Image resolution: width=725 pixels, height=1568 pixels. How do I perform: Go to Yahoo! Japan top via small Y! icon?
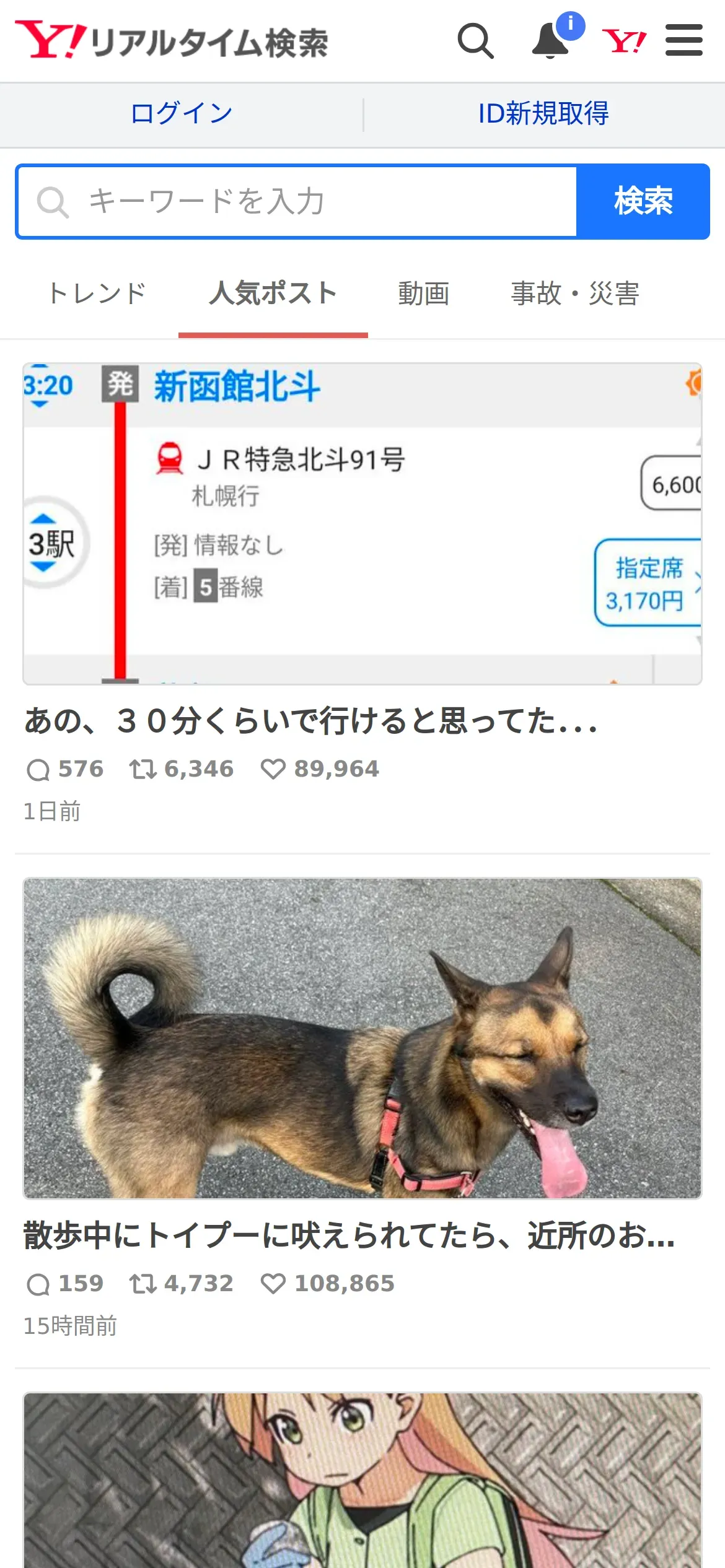point(624,41)
